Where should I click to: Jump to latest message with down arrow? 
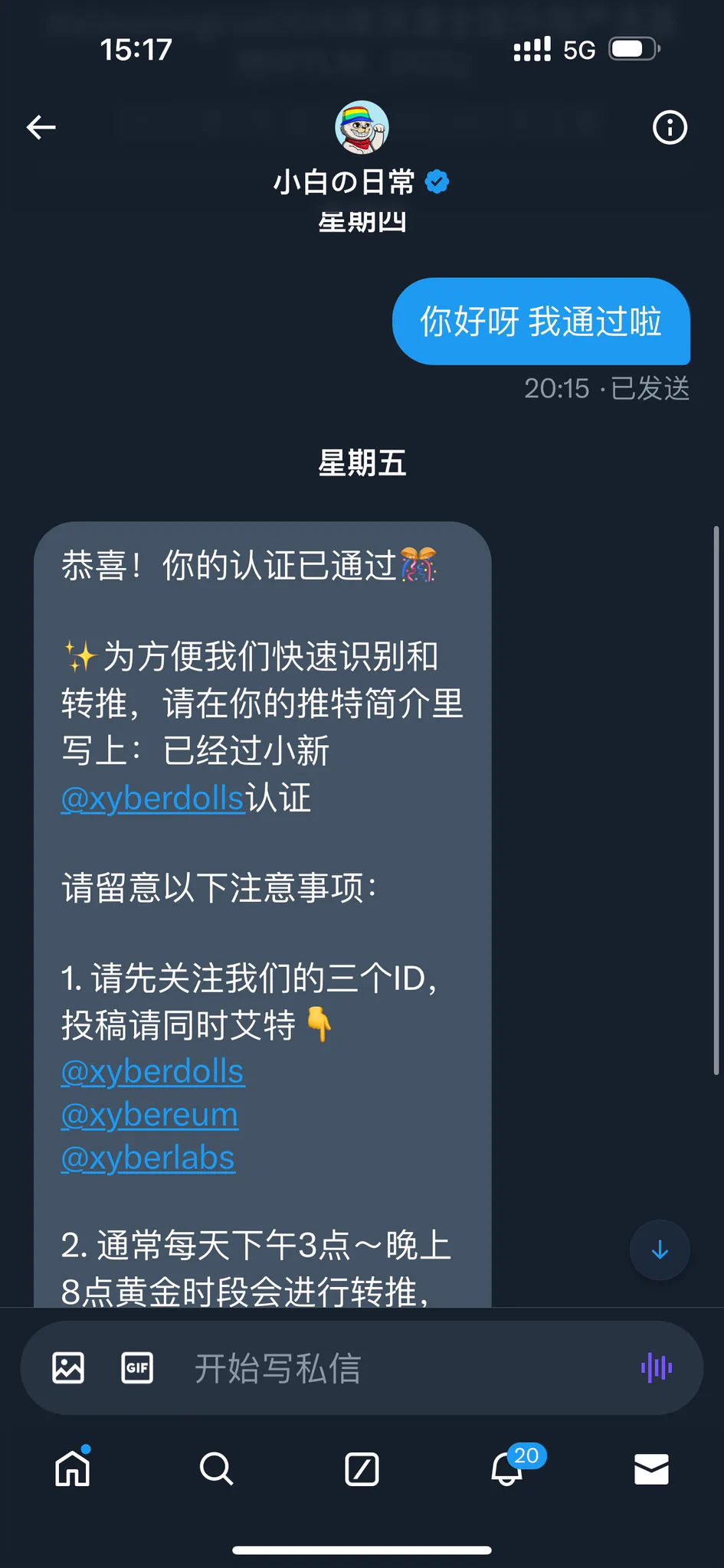click(660, 1250)
